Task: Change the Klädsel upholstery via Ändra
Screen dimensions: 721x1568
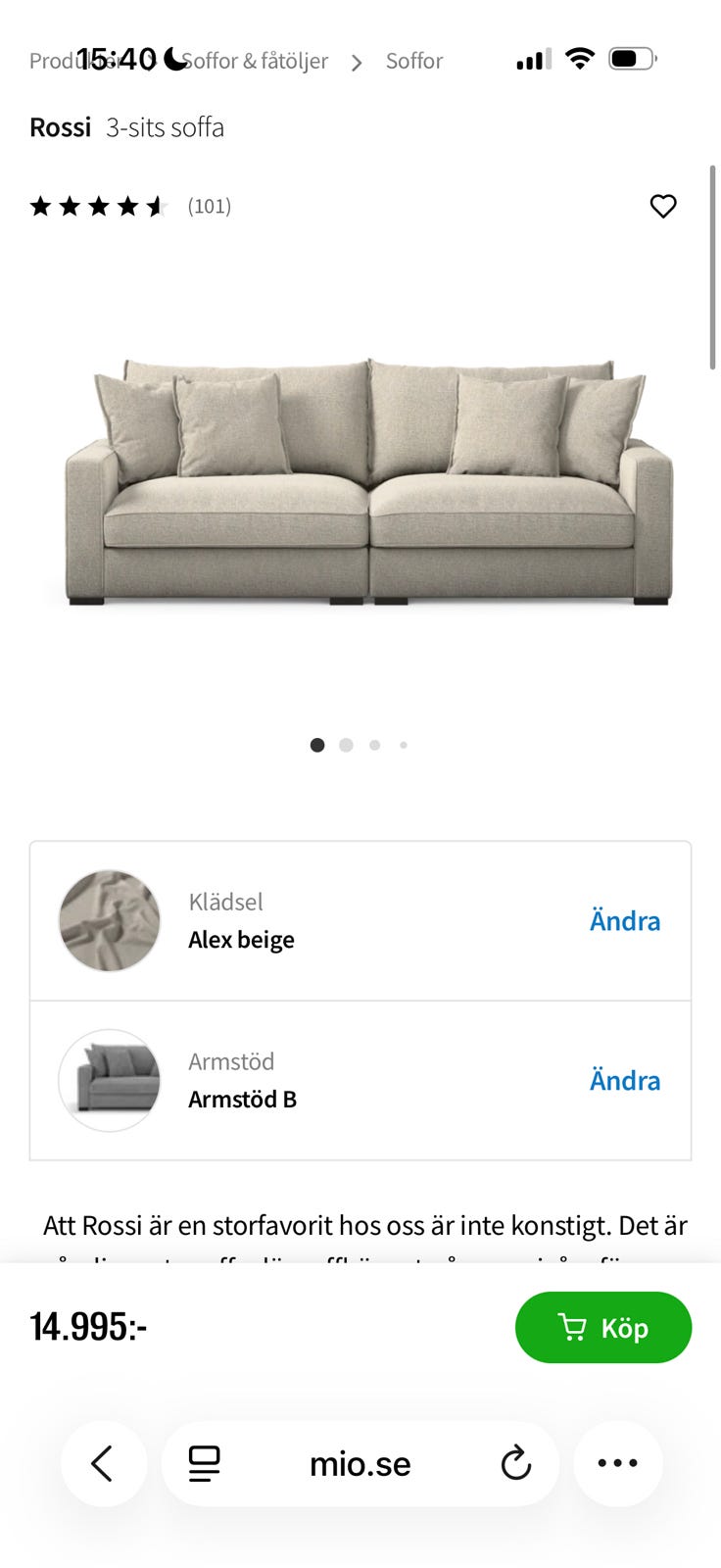Action: [624, 921]
